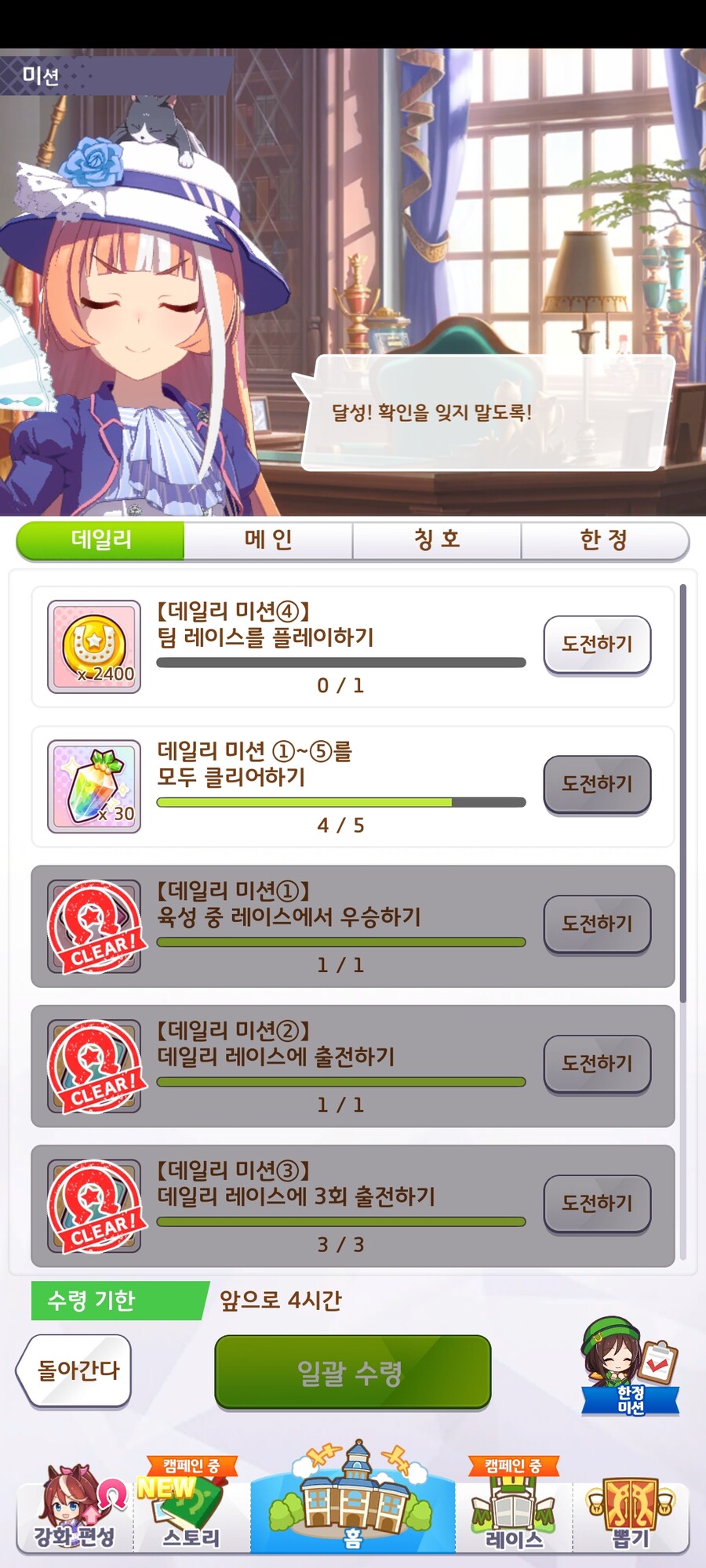Click the CLEAR stamp on 데일리 미션②
Image resolution: width=706 pixels, height=1568 pixels.
96,1065
